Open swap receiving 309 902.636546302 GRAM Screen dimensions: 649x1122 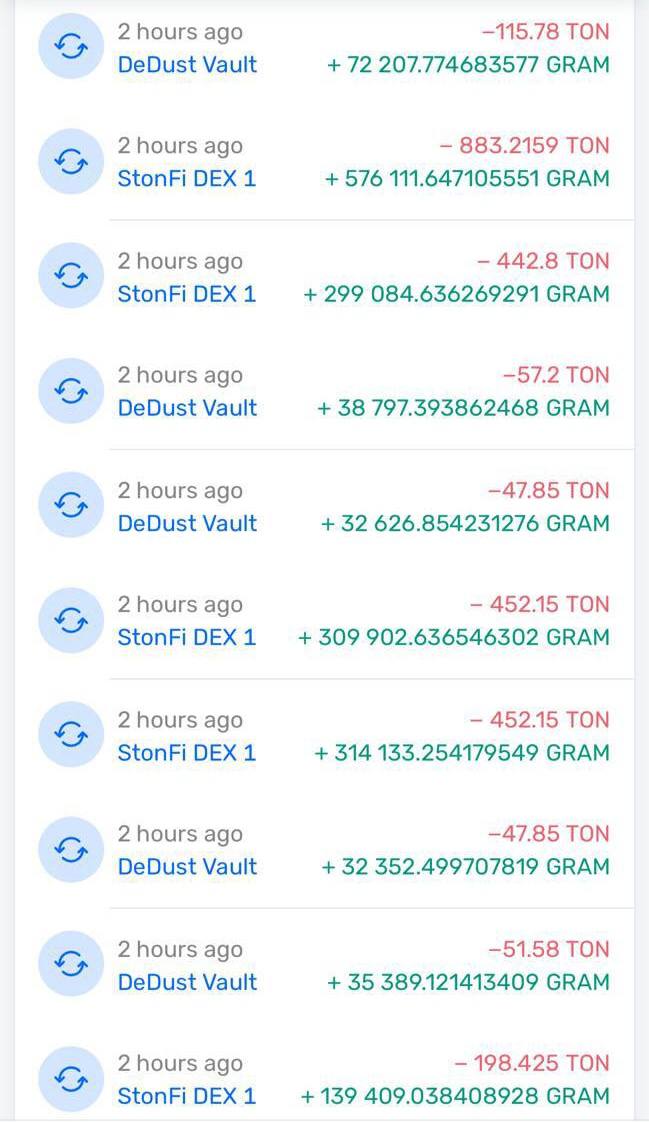[453, 637]
